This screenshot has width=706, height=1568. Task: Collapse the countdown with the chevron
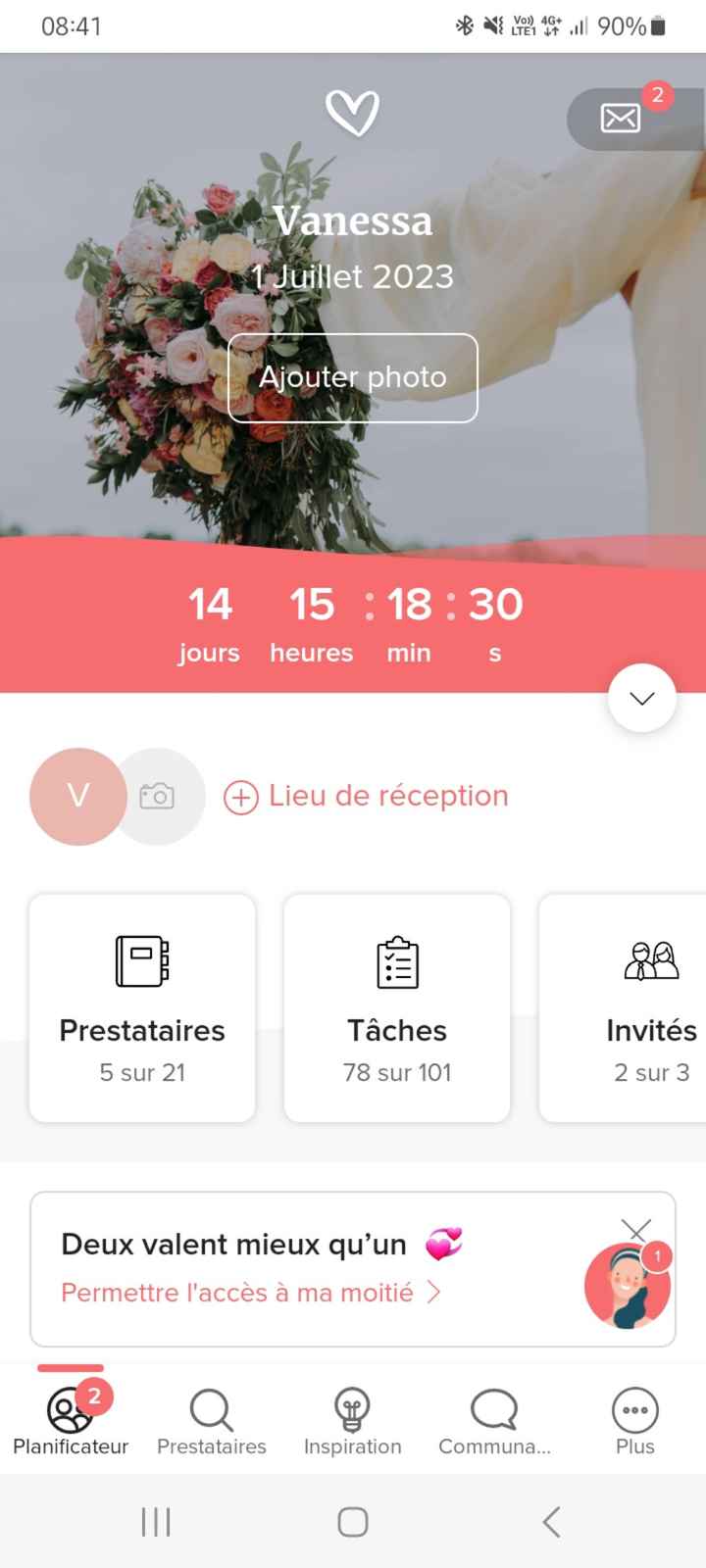(x=641, y=698)
